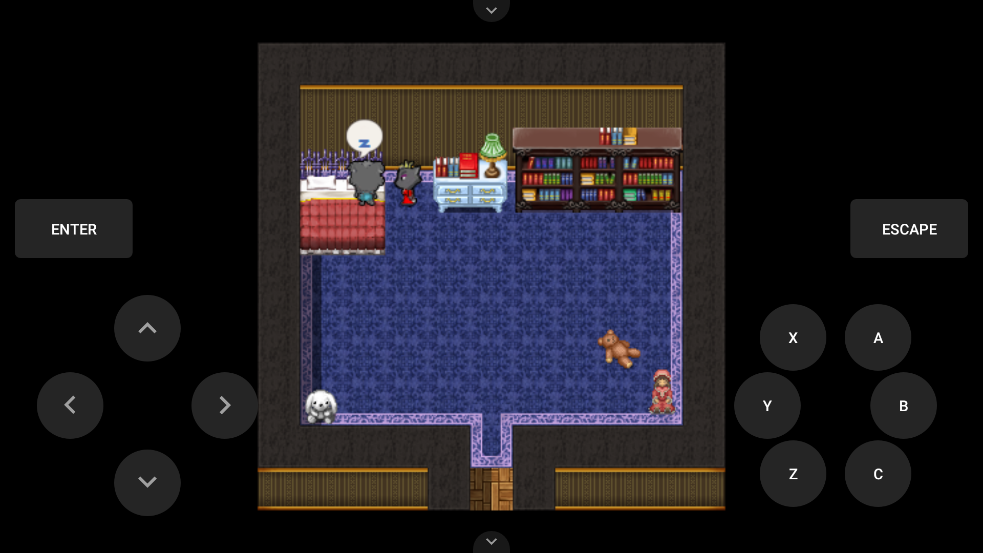Tap the ESCAPE button
The image size is (983, 553).
coord(908,229)
